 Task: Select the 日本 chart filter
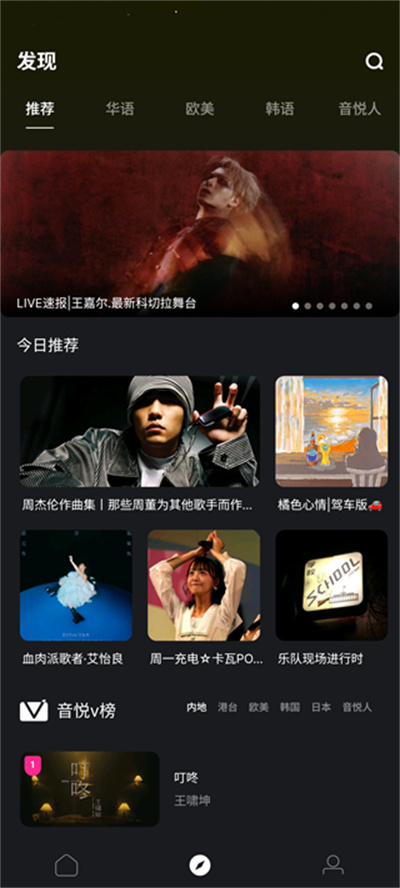[321, 707]
